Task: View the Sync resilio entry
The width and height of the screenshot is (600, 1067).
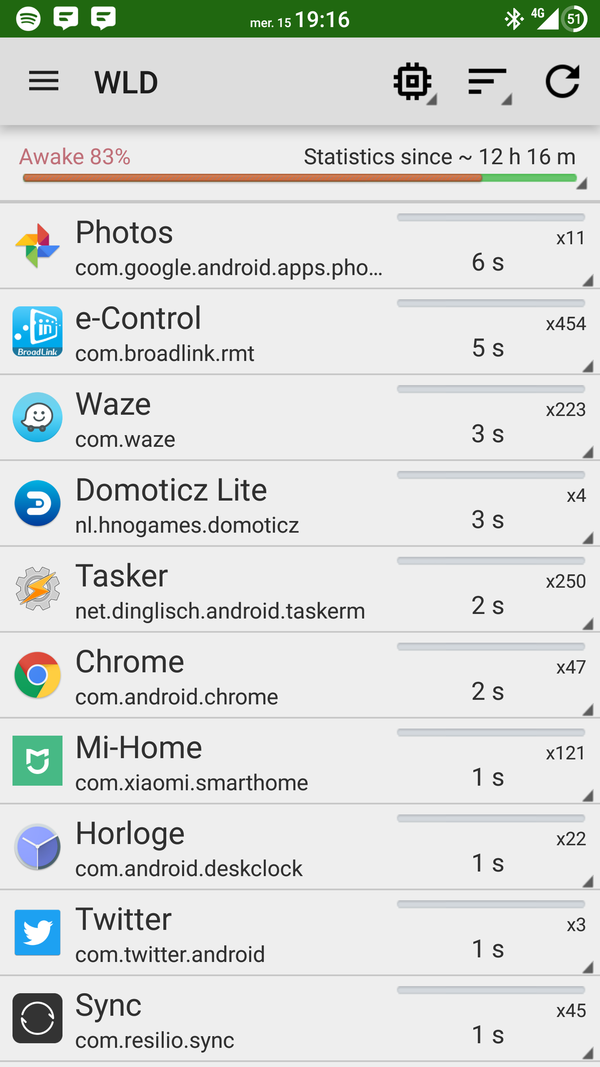Action: pos(300,1018)
